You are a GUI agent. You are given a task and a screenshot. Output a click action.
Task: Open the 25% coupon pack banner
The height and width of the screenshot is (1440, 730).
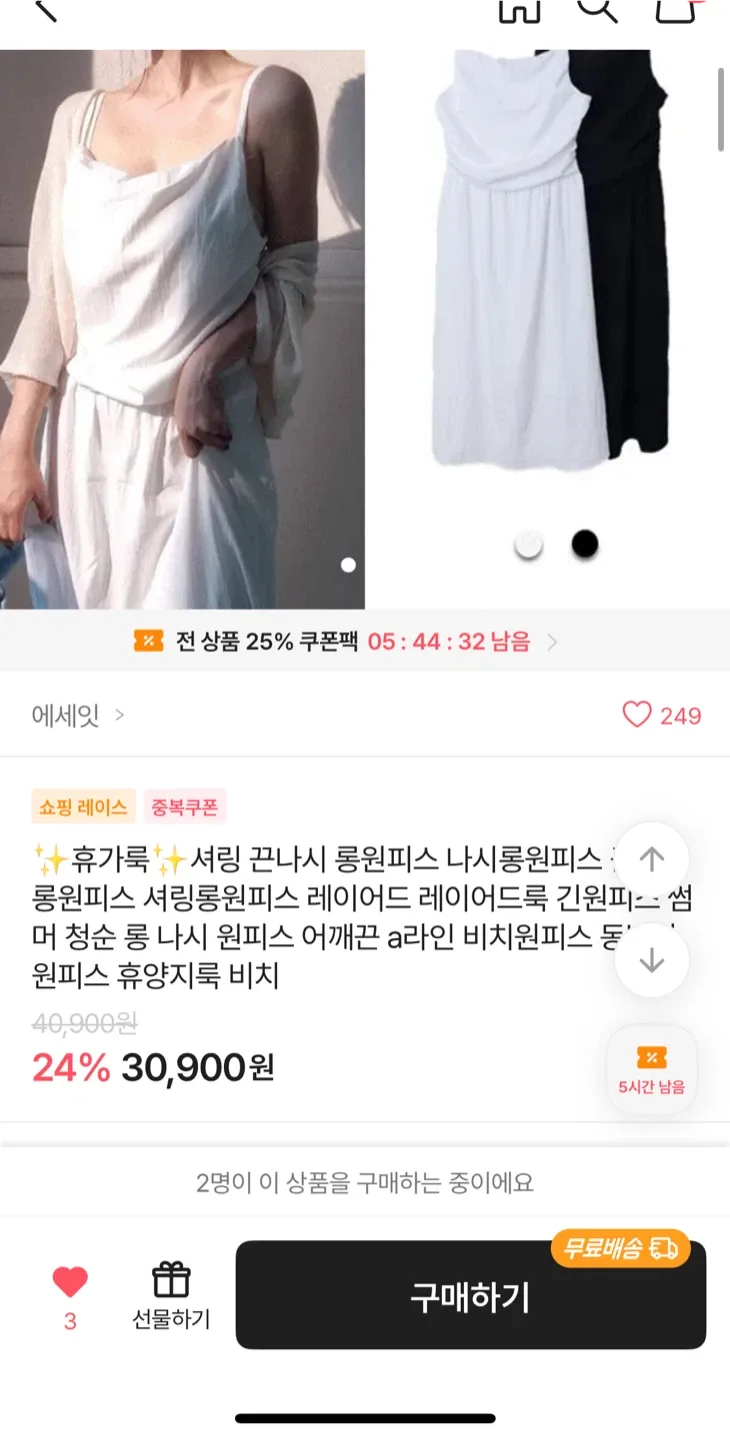[345, 641]
